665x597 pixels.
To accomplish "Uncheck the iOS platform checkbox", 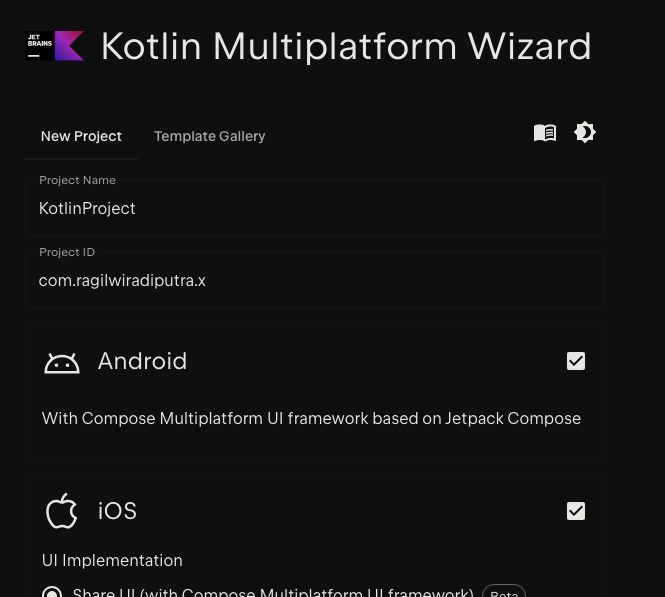I will click(576, 511).
